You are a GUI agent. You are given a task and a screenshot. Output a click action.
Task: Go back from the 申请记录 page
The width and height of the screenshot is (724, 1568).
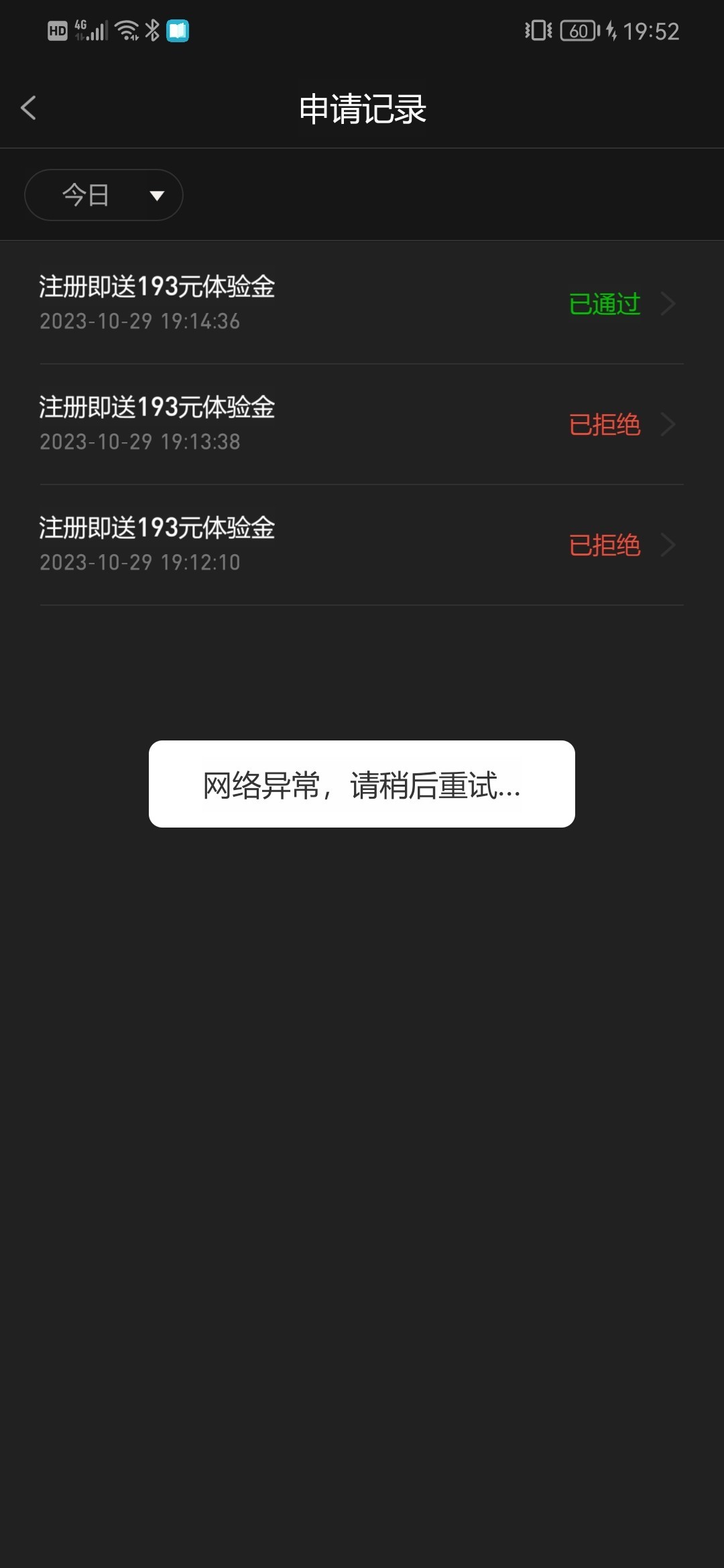[28, 108]
